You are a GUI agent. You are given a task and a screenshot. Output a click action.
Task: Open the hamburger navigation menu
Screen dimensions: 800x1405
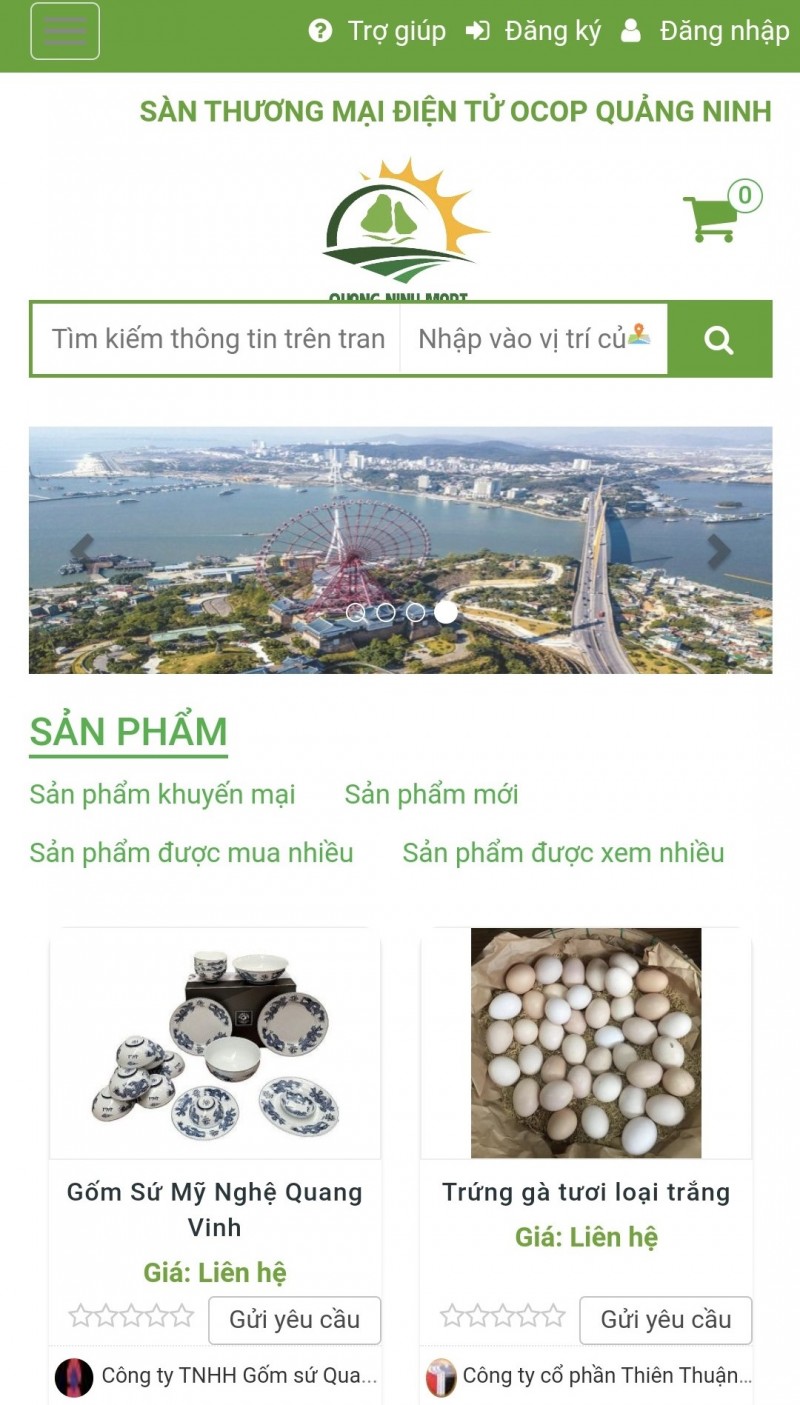pyautogui.click(x=65, y=31)
